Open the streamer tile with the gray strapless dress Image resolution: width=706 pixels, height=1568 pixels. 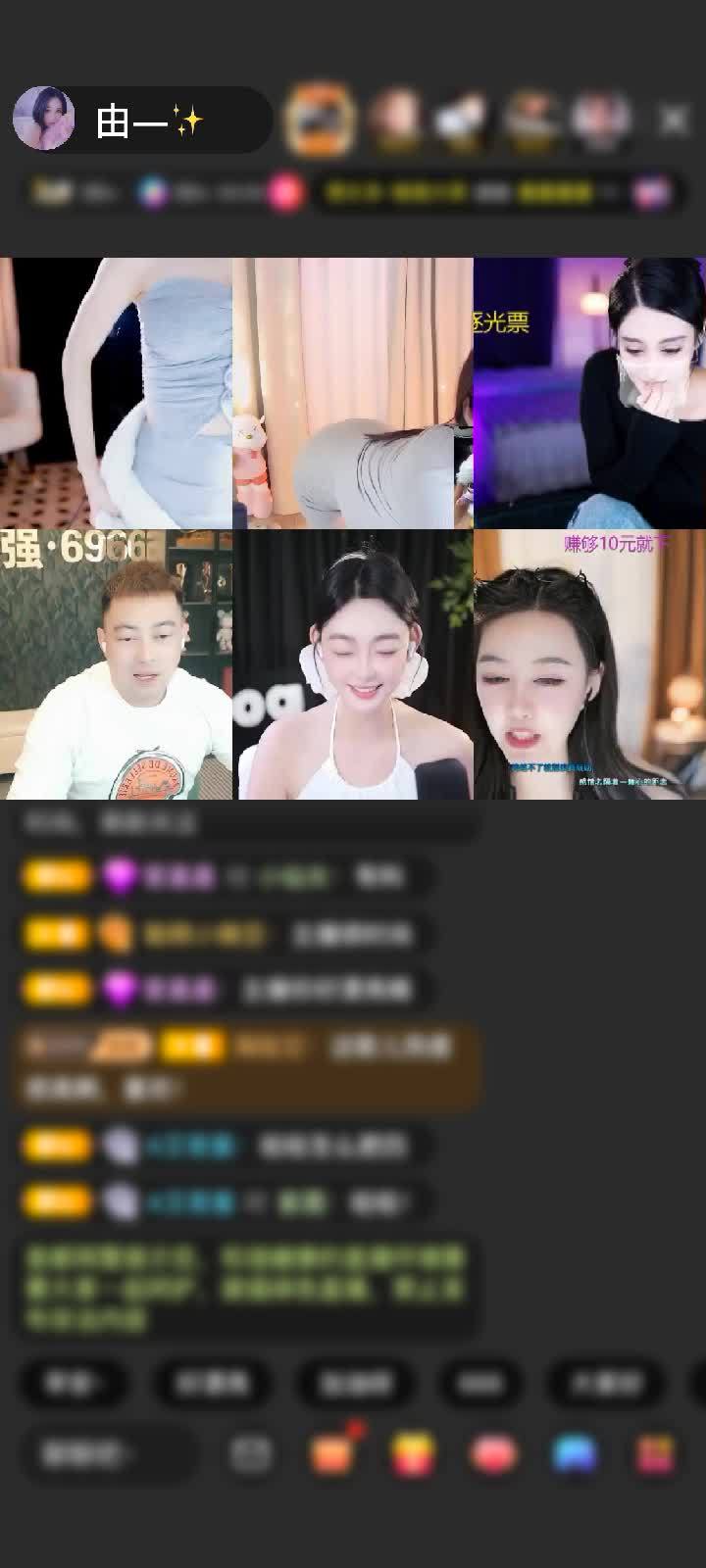[x=116, y=393]
